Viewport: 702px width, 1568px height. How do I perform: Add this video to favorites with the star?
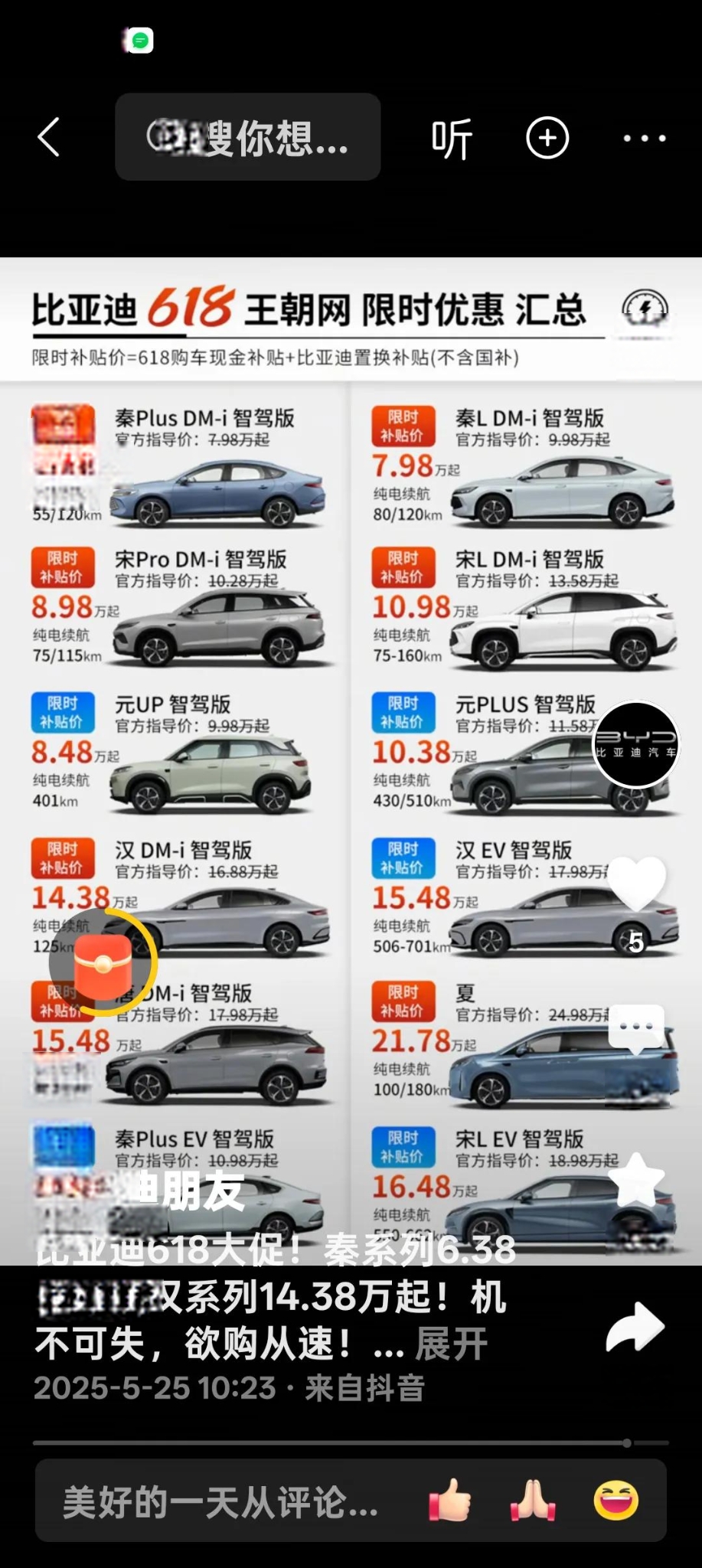coord(636,1180)
